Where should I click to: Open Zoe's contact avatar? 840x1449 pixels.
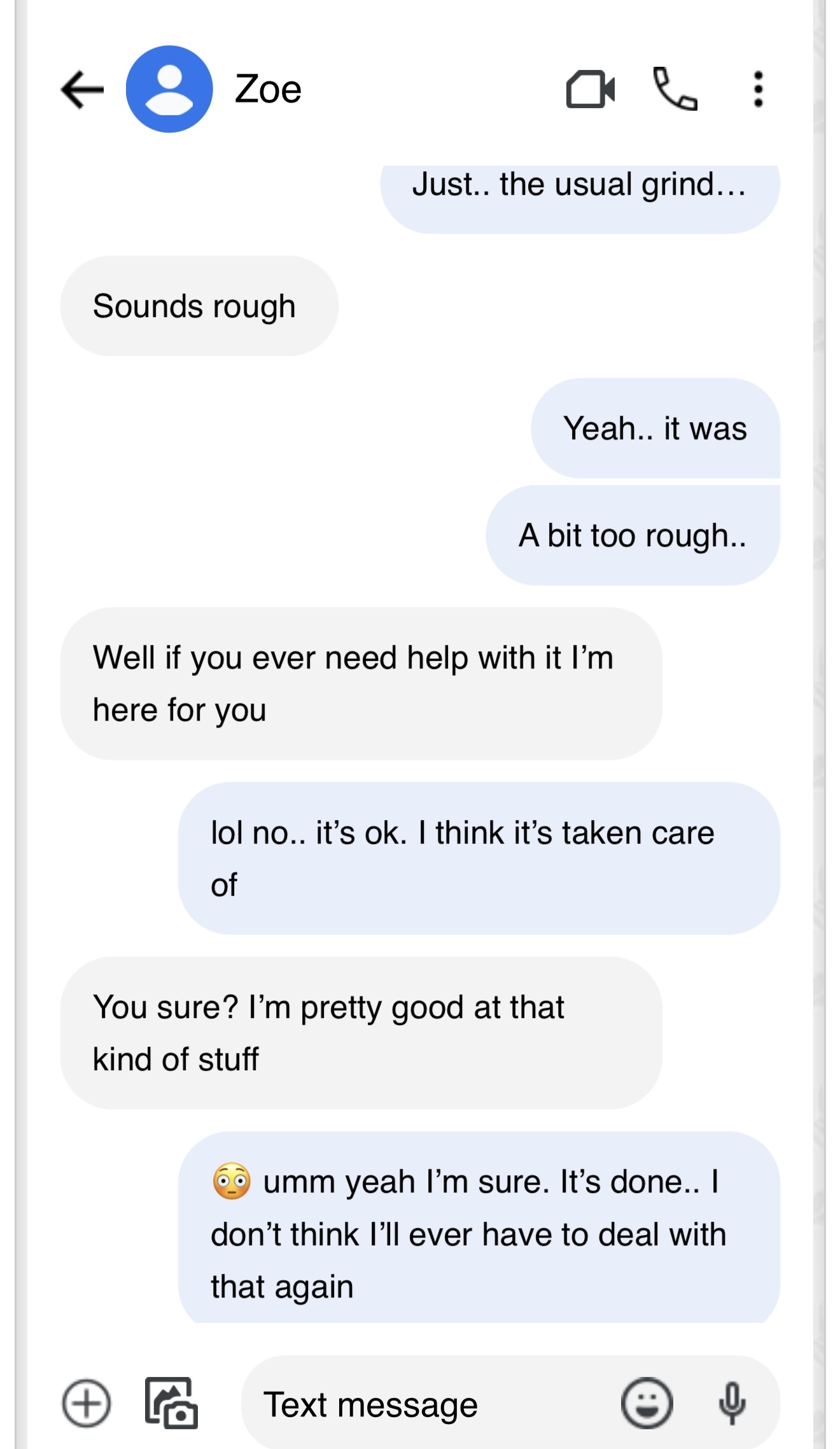pos(169,89)
